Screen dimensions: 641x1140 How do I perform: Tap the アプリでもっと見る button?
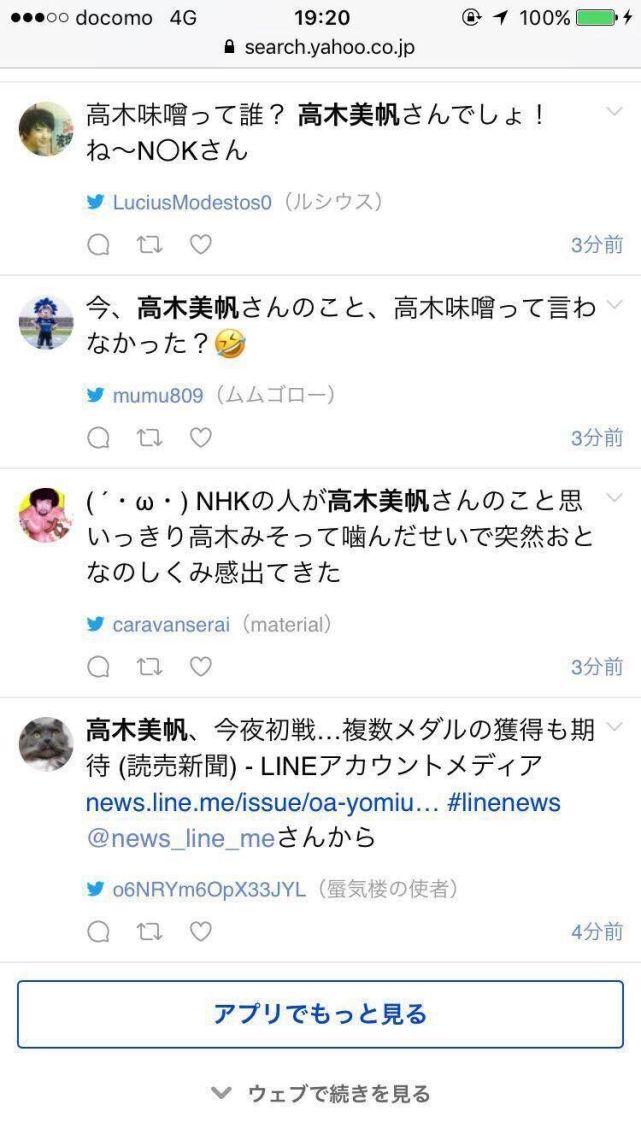[320, 1014]
